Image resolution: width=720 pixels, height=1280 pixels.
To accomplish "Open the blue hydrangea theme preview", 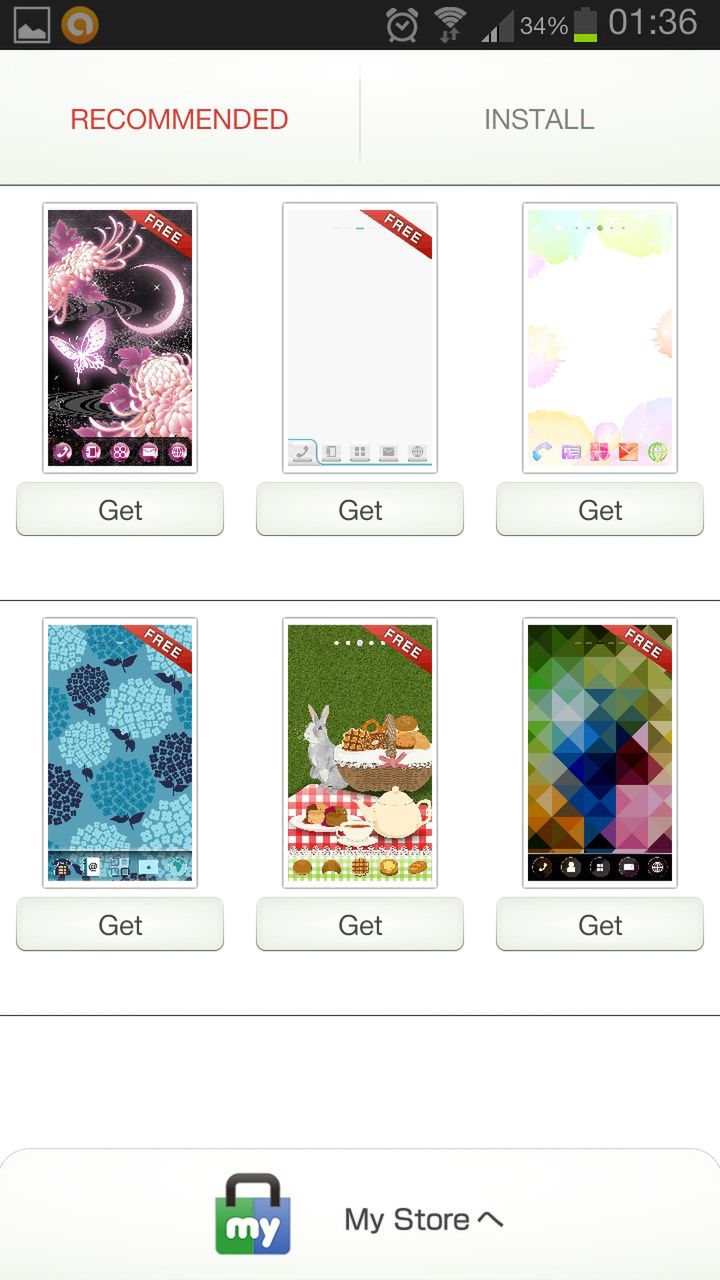I will 120,752.
